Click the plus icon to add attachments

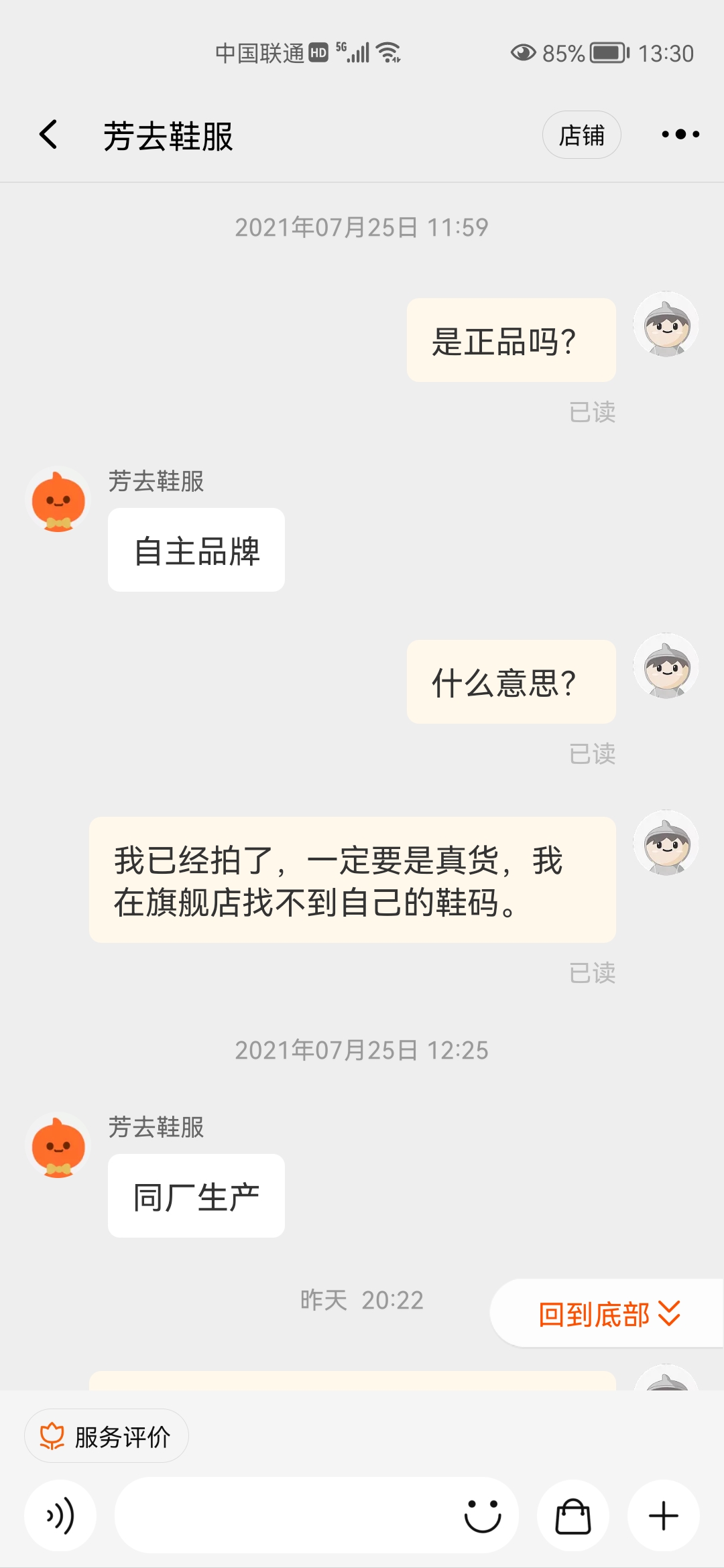coord(663,1516)
